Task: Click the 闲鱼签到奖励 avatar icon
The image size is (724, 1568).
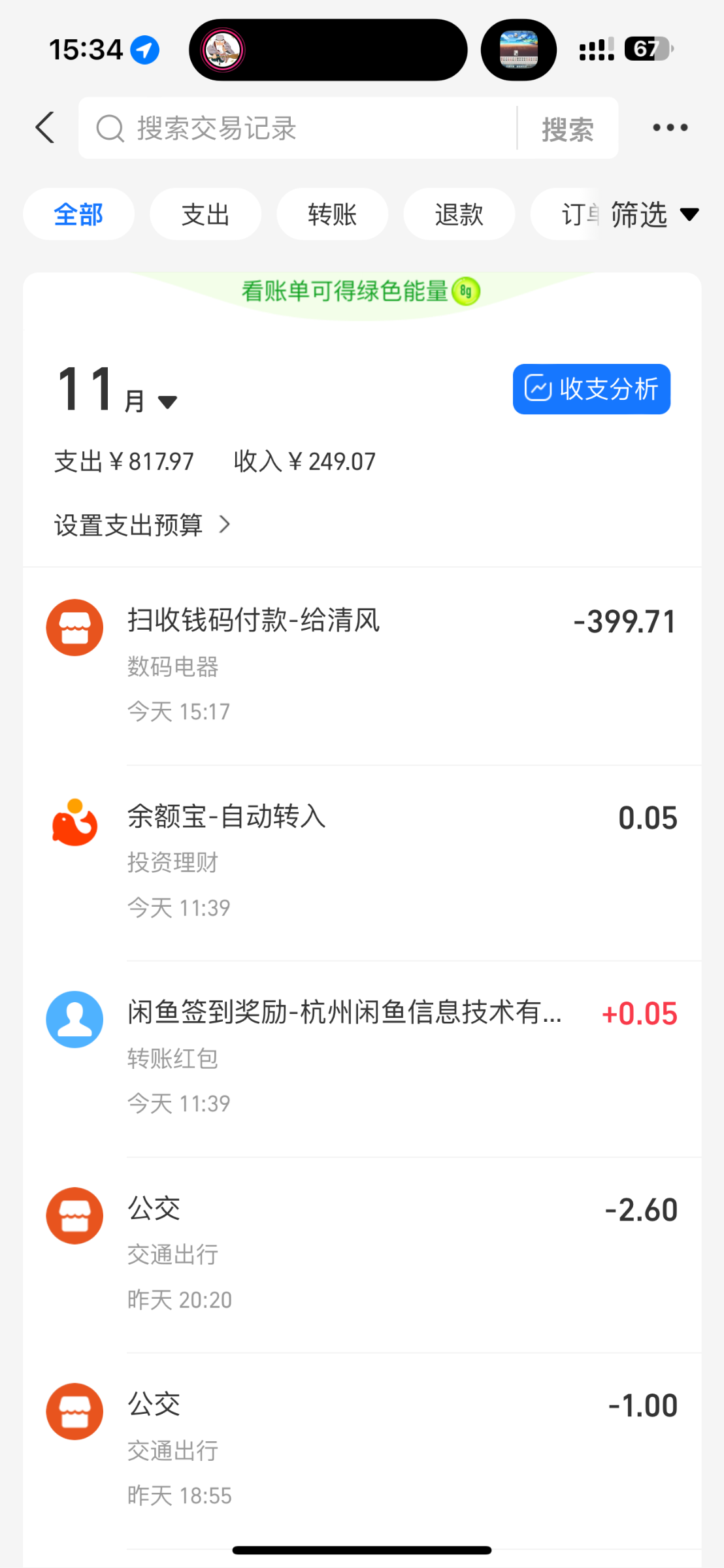Action: tap(74, 1019)
